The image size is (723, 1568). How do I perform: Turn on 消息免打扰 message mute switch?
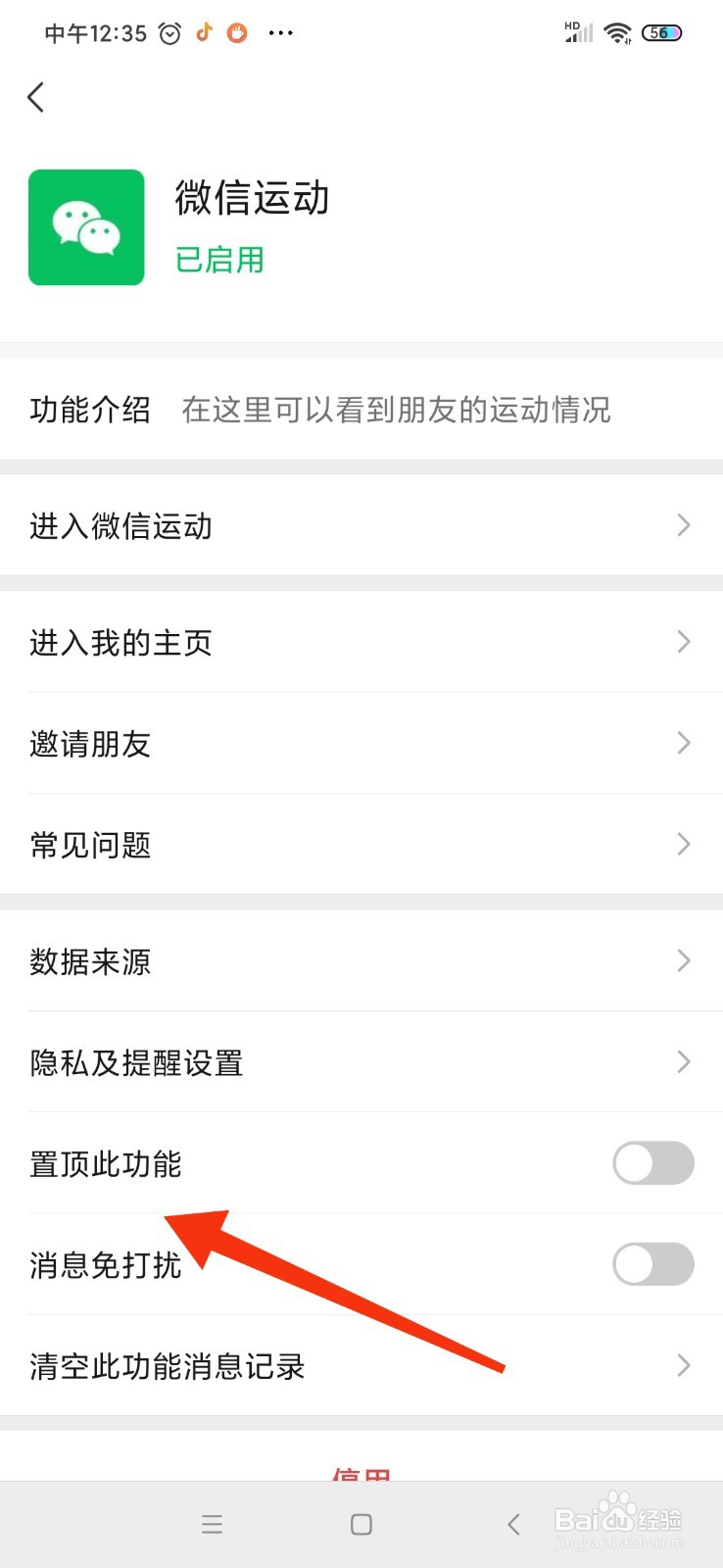coord(652,1264)
